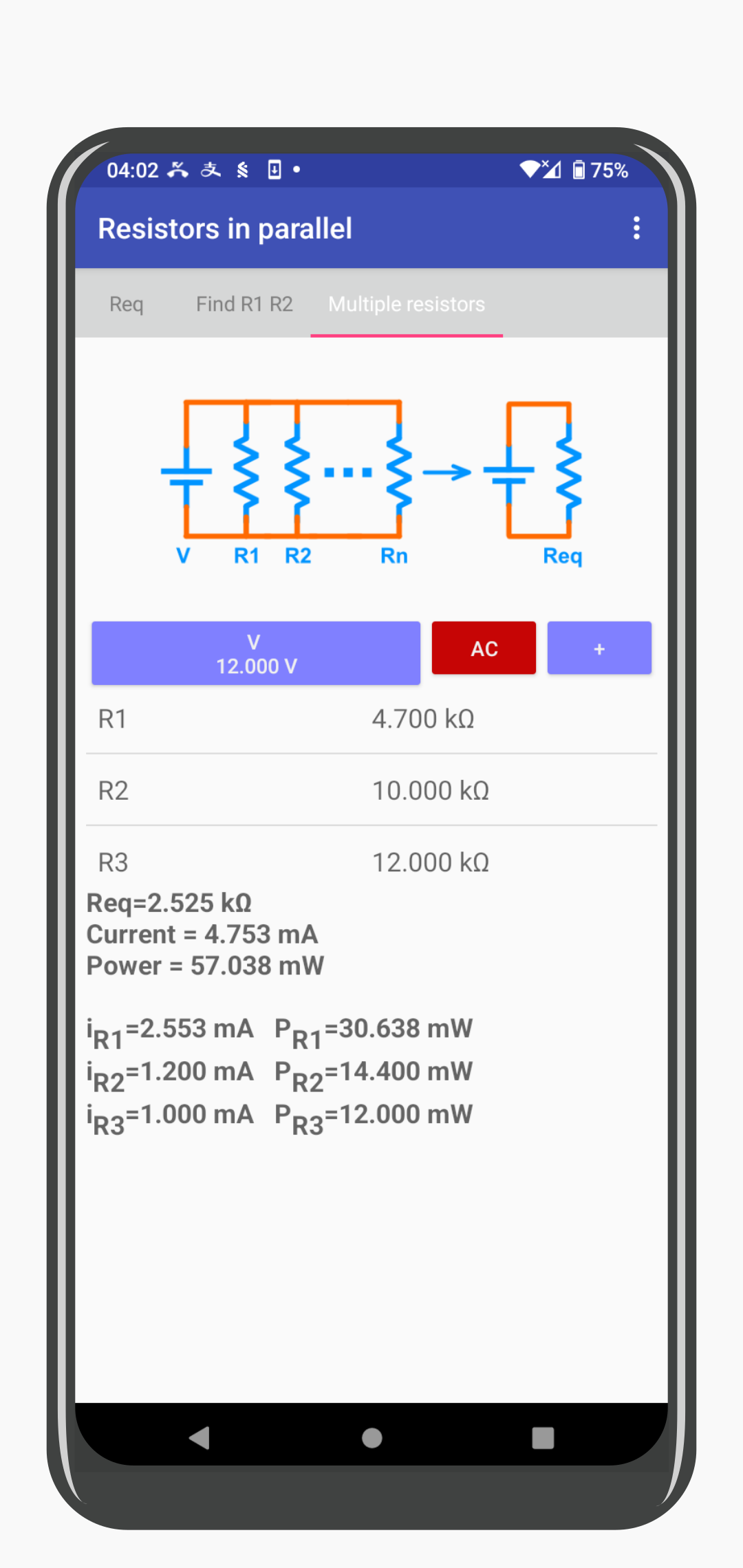Image resolution: width=743 pixels, height=1568 pixels.
Task: Open the Find R1 R2 tab
Action: coord(244,304)
